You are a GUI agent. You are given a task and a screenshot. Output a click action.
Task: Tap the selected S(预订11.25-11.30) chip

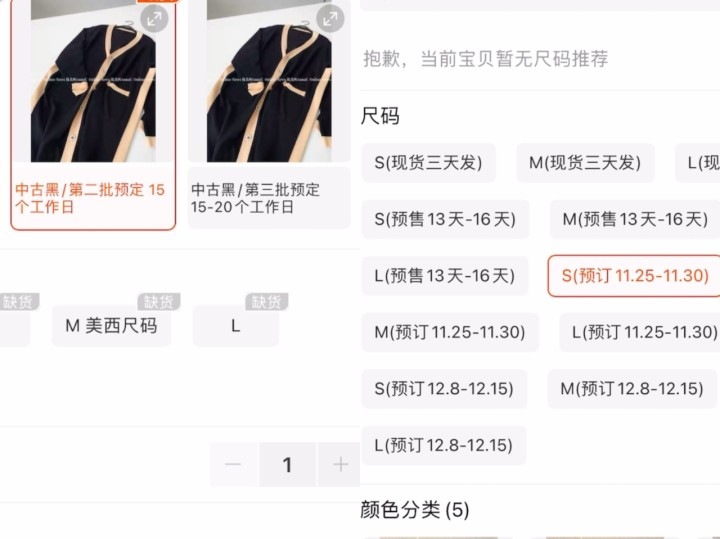pos(634,276)
